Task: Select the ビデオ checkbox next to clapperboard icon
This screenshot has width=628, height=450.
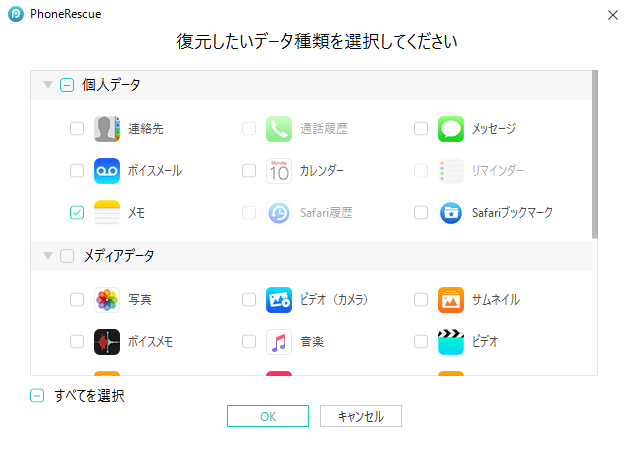Action: [421, 341]
